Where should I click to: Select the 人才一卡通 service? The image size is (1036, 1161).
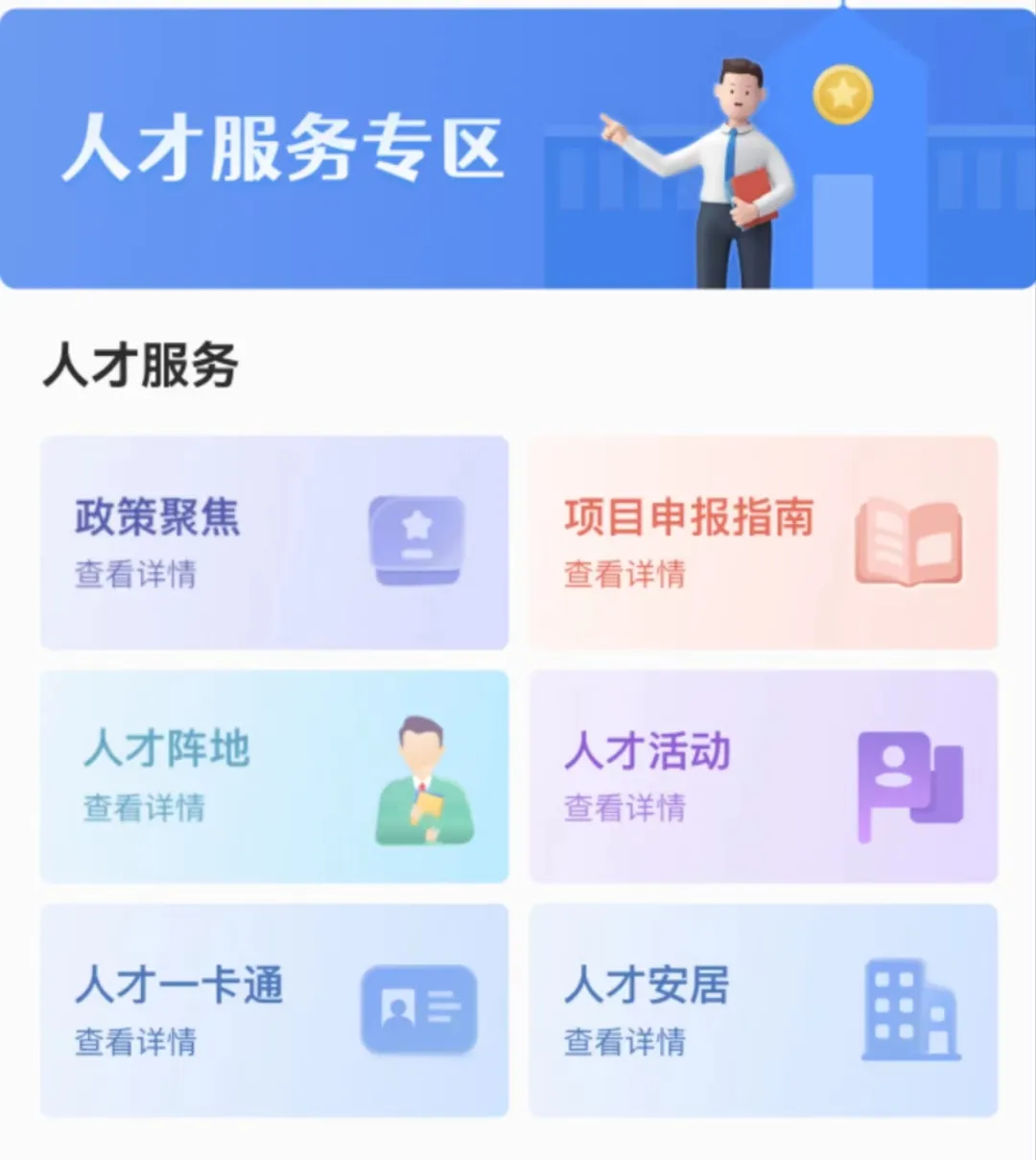(273, 1010)
